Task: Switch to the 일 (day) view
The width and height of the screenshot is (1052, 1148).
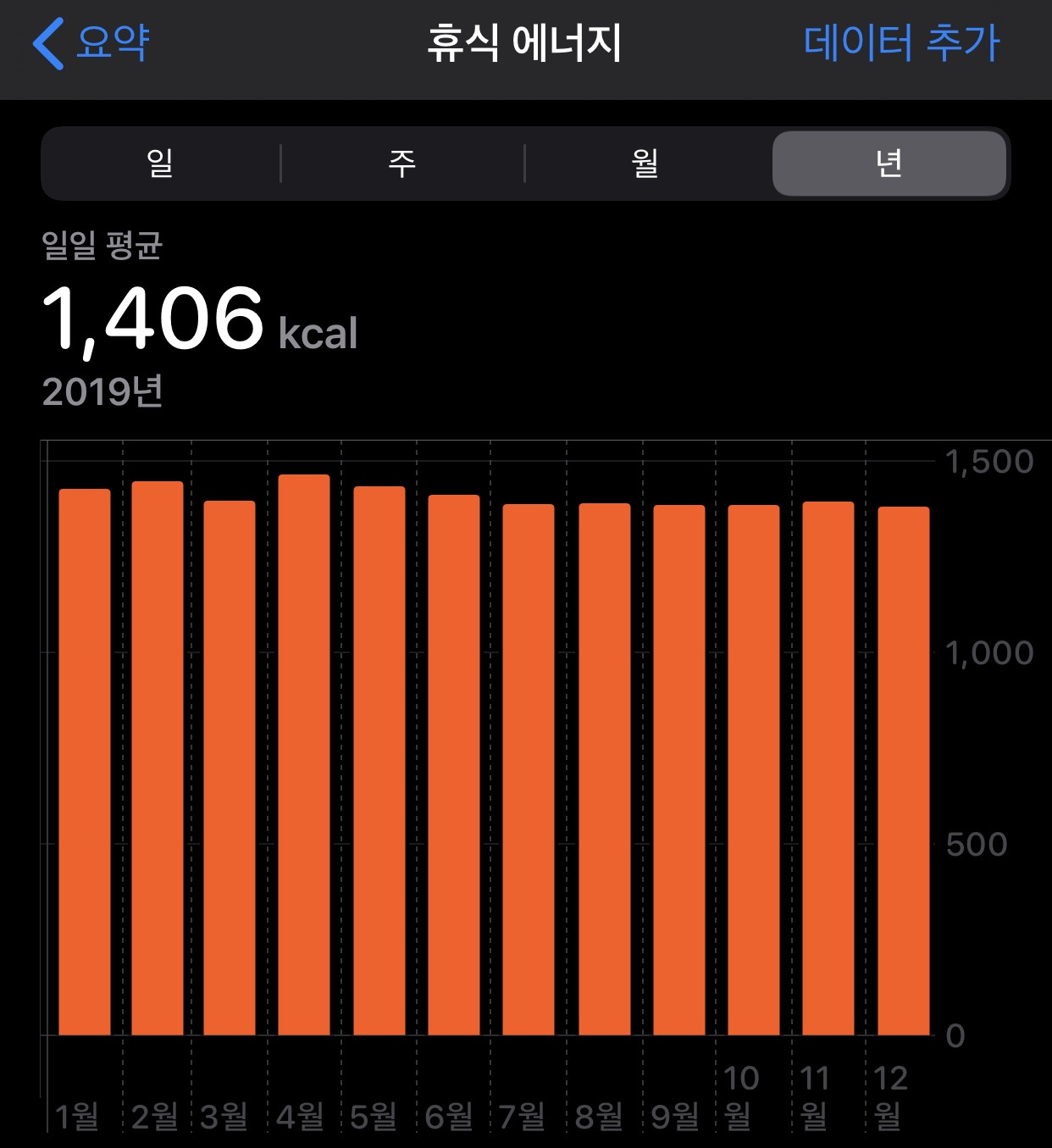Action: click(160, 163)
